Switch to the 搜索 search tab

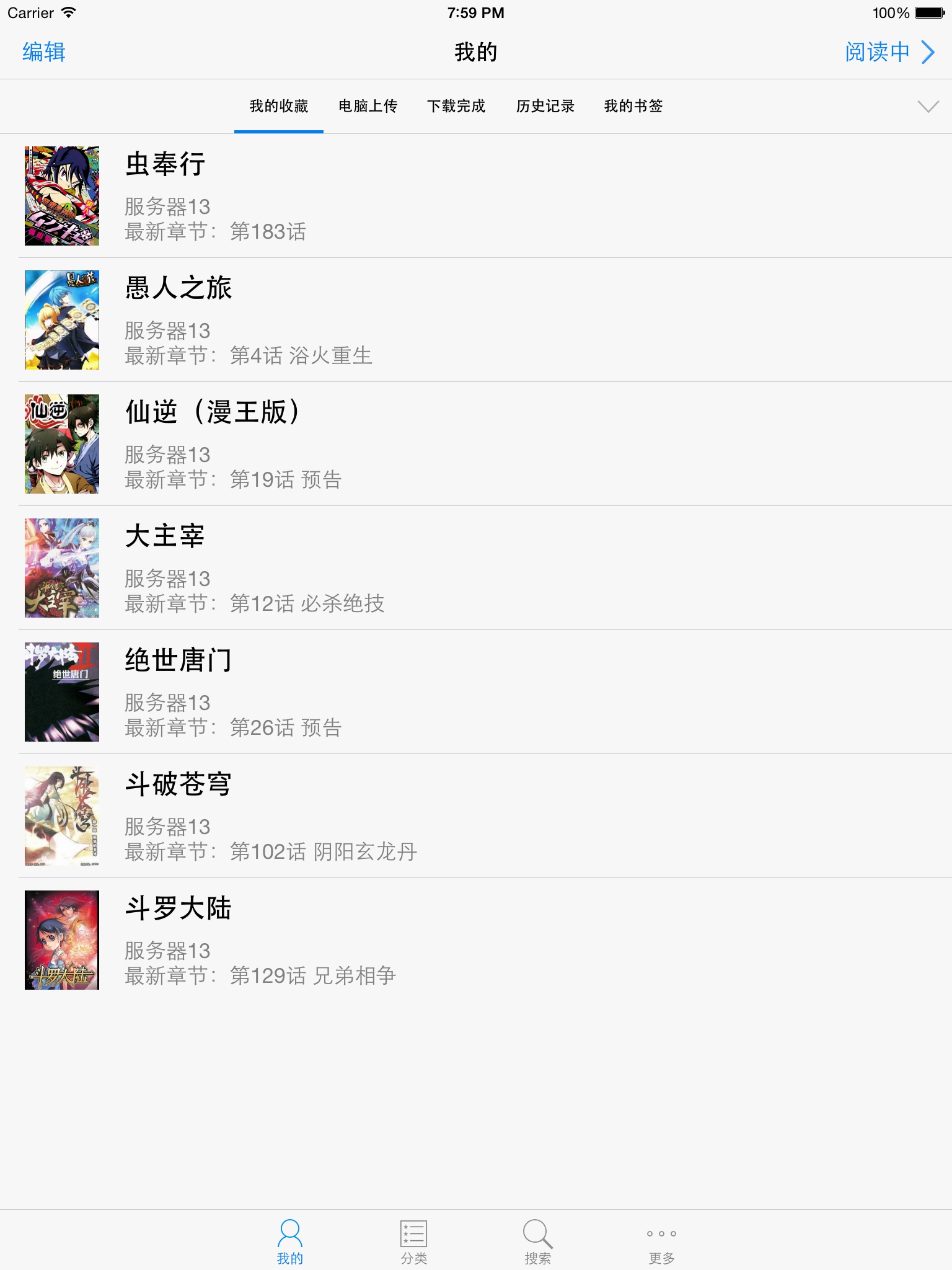(537, 1241)
